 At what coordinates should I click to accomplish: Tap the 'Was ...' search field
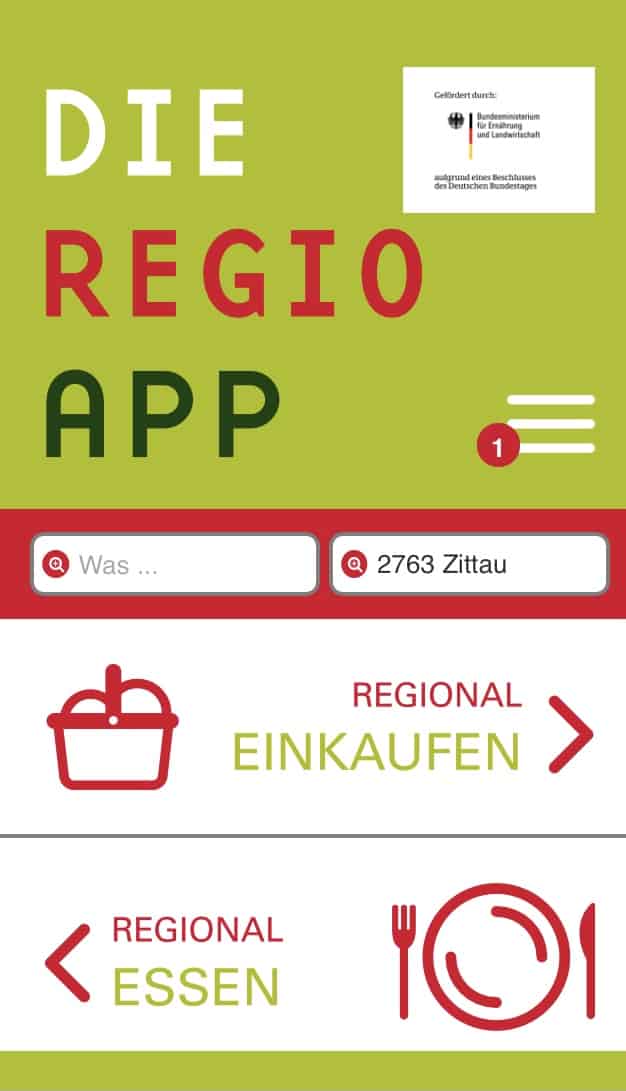pos(175,564)
